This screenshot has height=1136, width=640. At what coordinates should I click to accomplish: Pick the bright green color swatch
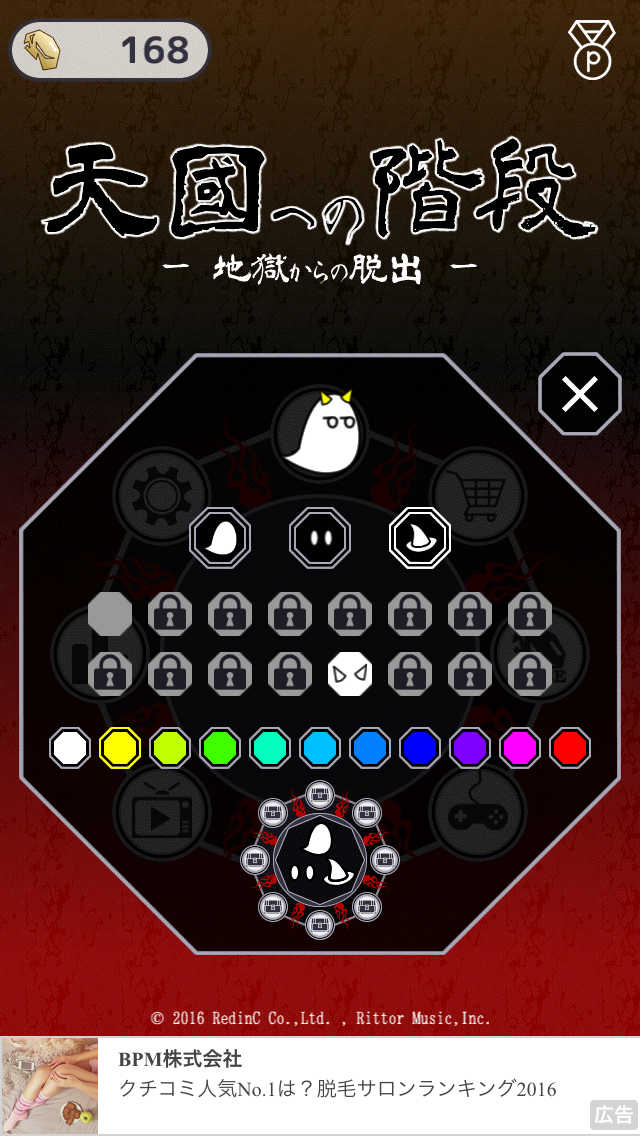220,747
